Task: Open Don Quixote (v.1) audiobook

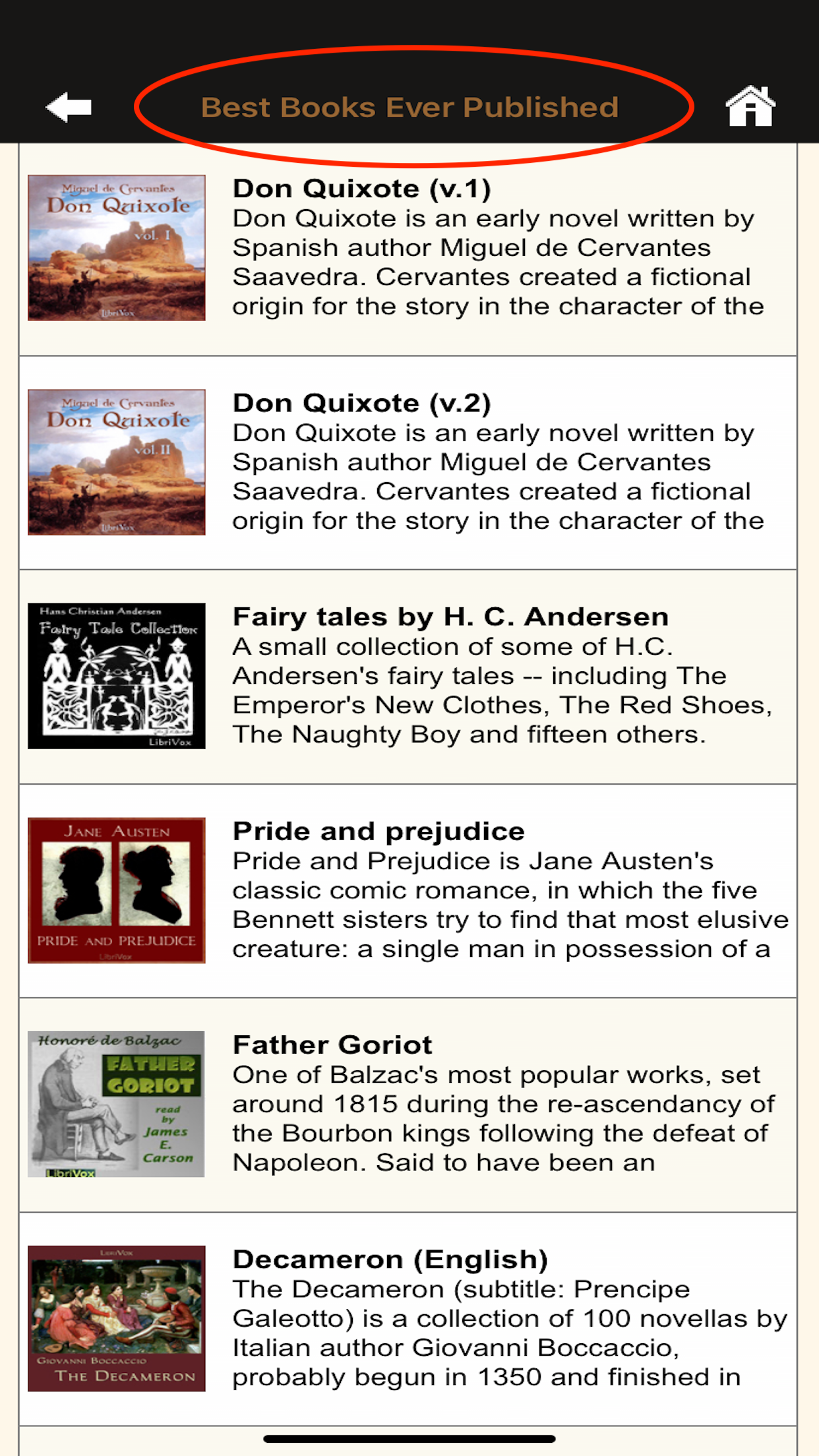Action: tap(408, 249)
